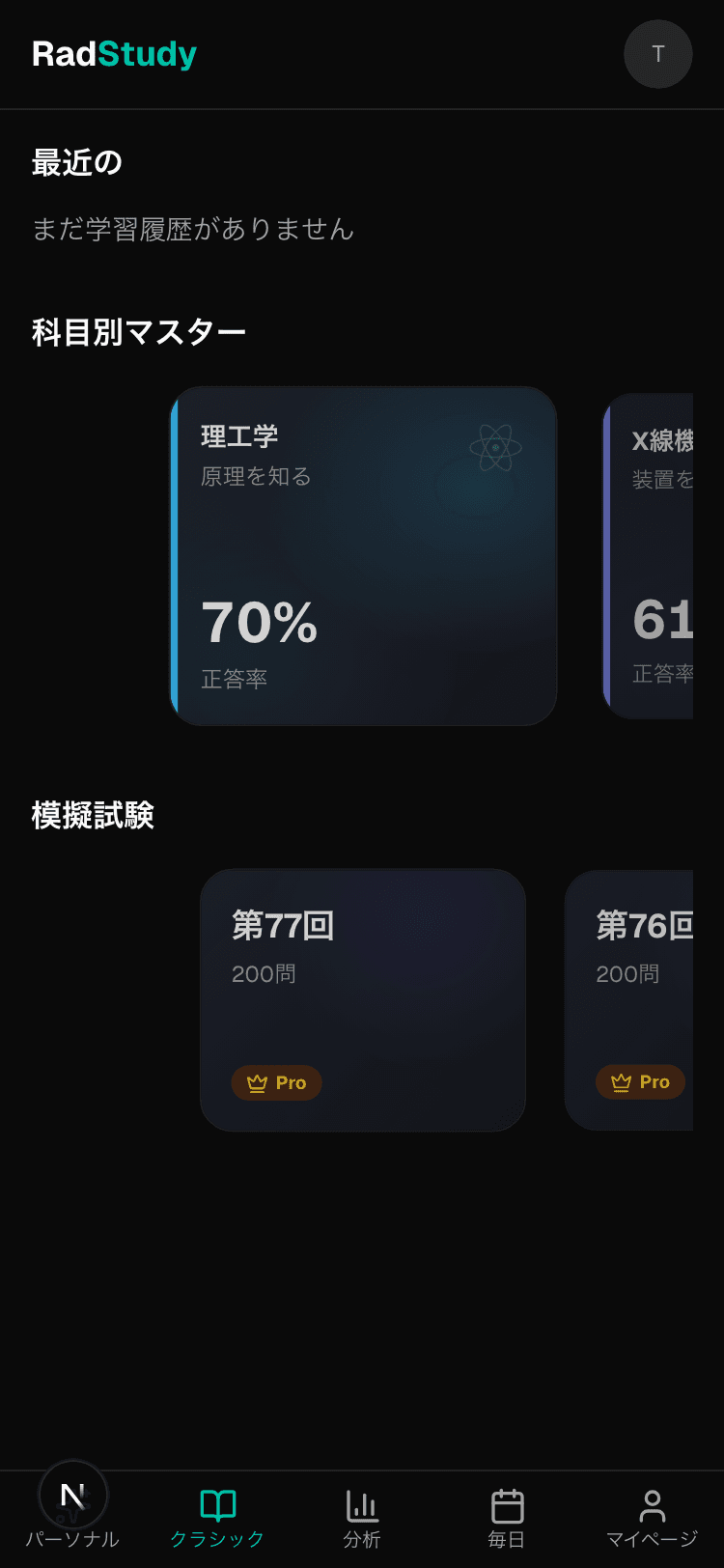Viewport: 724px width, 1568px height.
Task: Open the T profile avatar
Action: (x=657, y=54)
